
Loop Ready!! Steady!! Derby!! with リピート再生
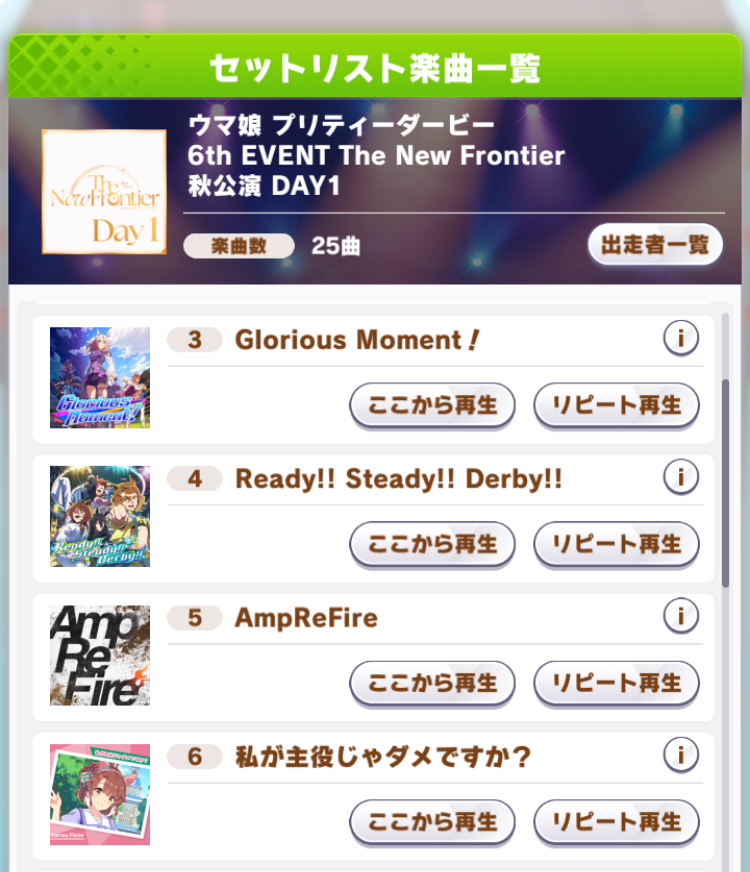point(616,544)
